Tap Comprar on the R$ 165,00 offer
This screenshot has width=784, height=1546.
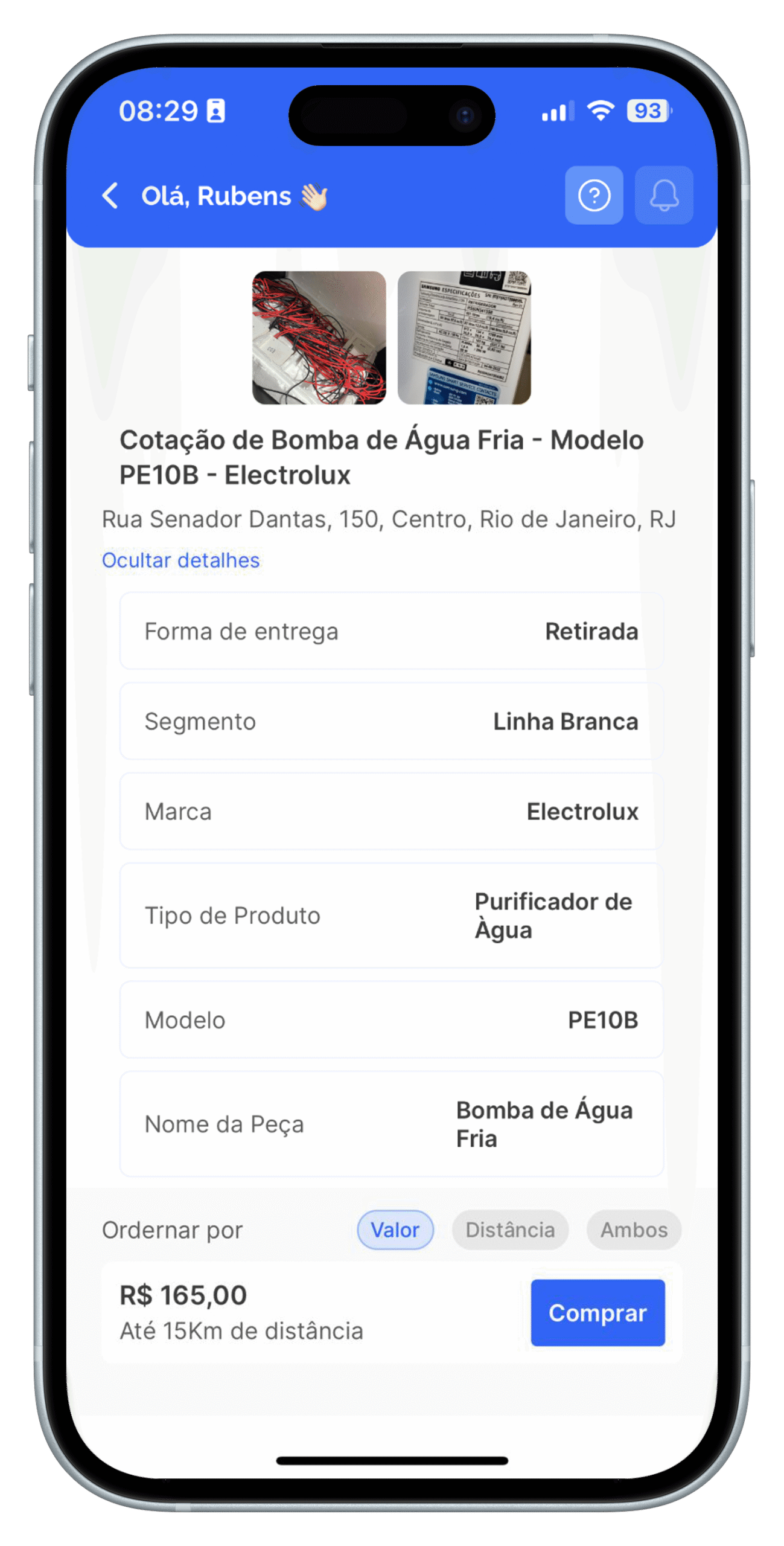click(598, 1312)
